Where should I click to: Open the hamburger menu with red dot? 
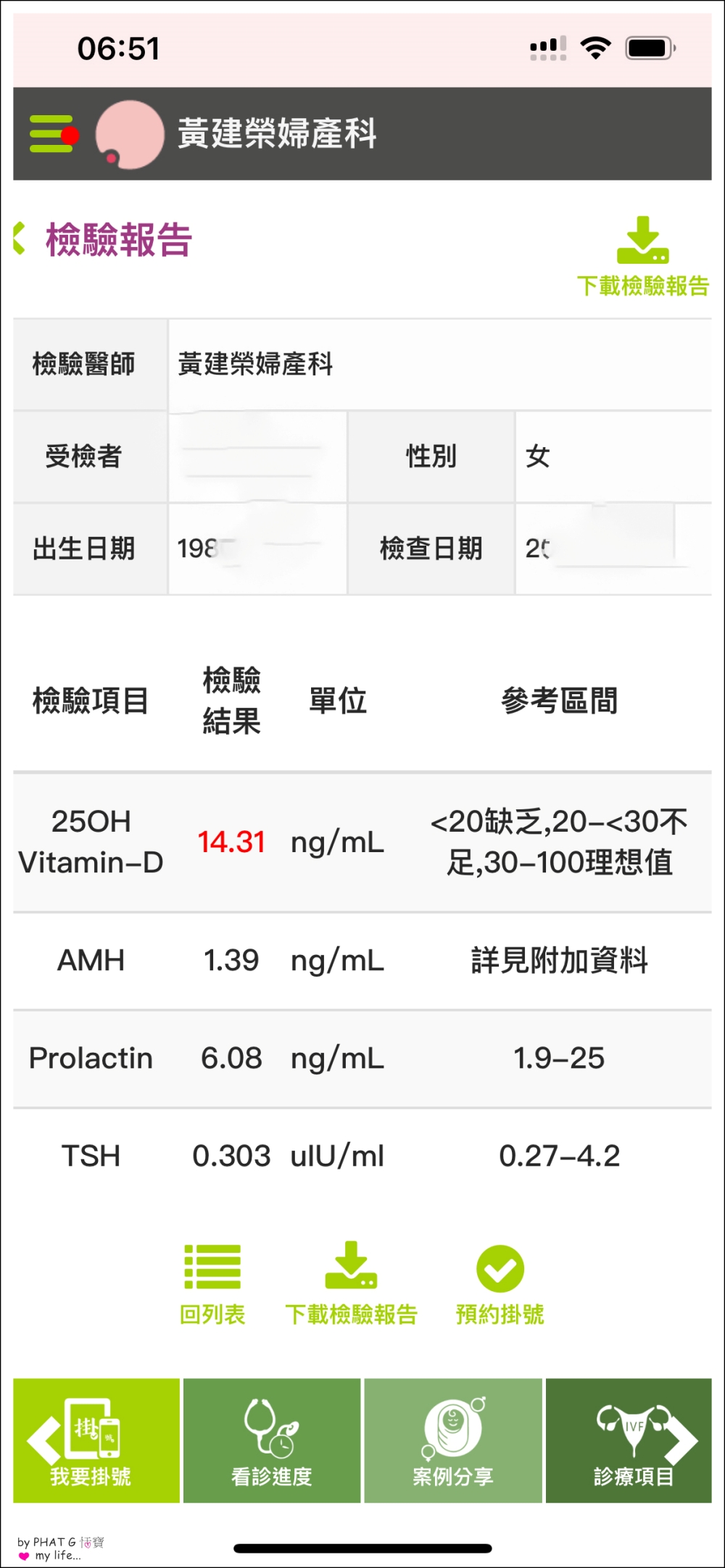pos(54,134)
